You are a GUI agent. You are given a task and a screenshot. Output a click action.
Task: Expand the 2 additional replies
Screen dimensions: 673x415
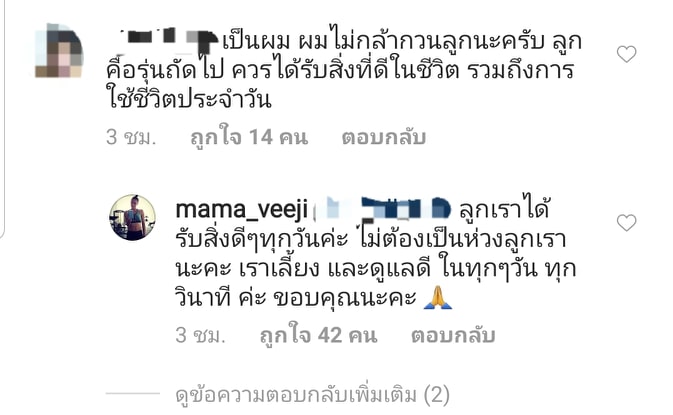(311, 397)
